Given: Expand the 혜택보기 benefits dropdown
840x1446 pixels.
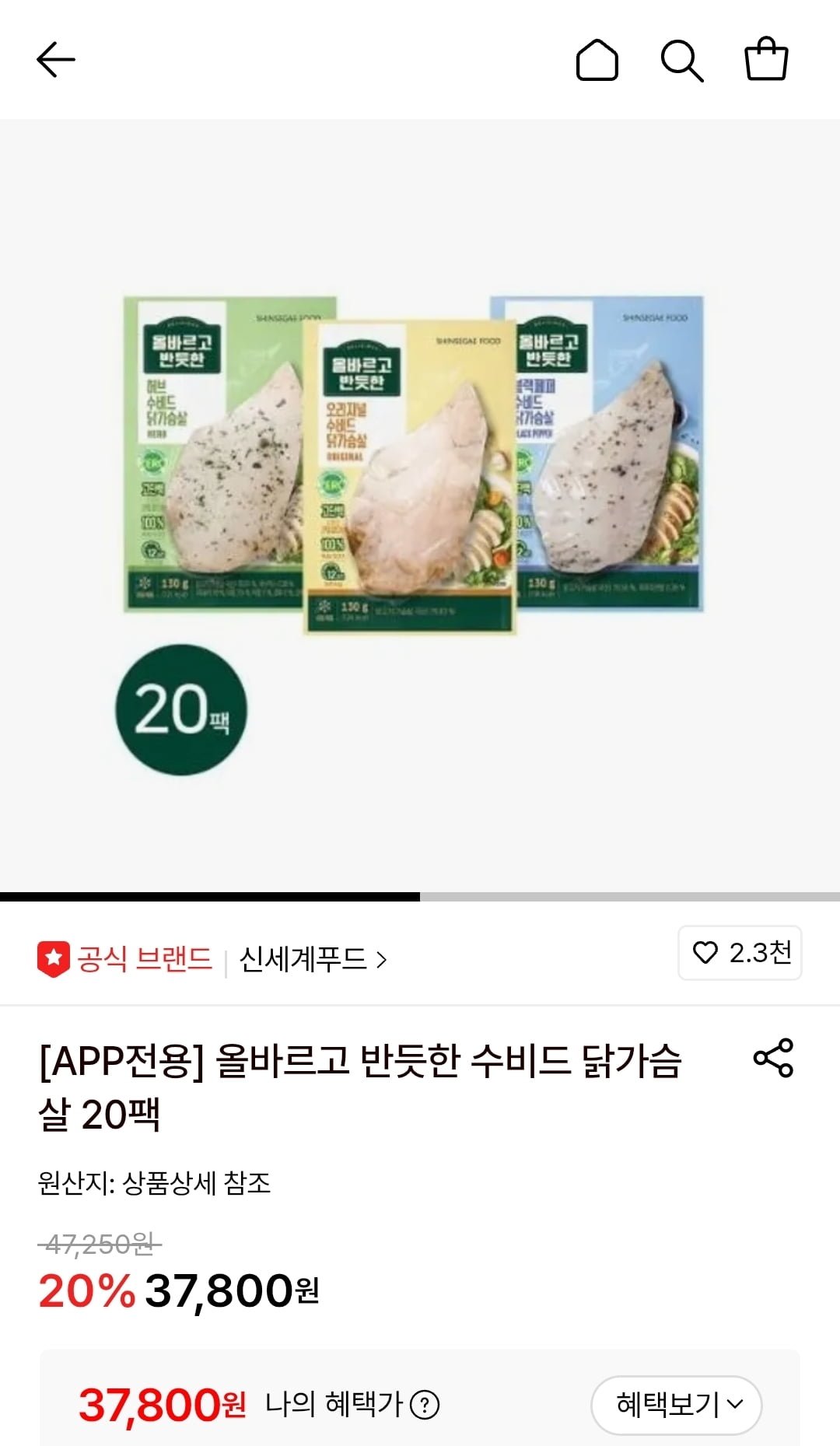Looking at the screenshot, I should tap(676, 1405).
